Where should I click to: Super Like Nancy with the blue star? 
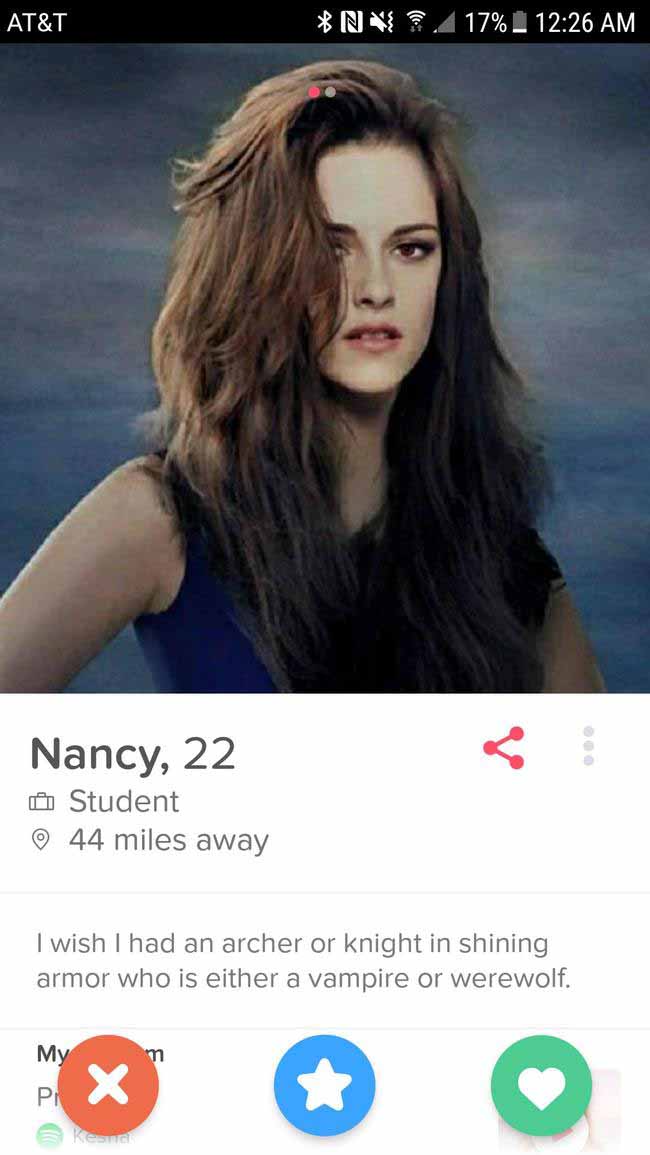(x=324, y=1086)
